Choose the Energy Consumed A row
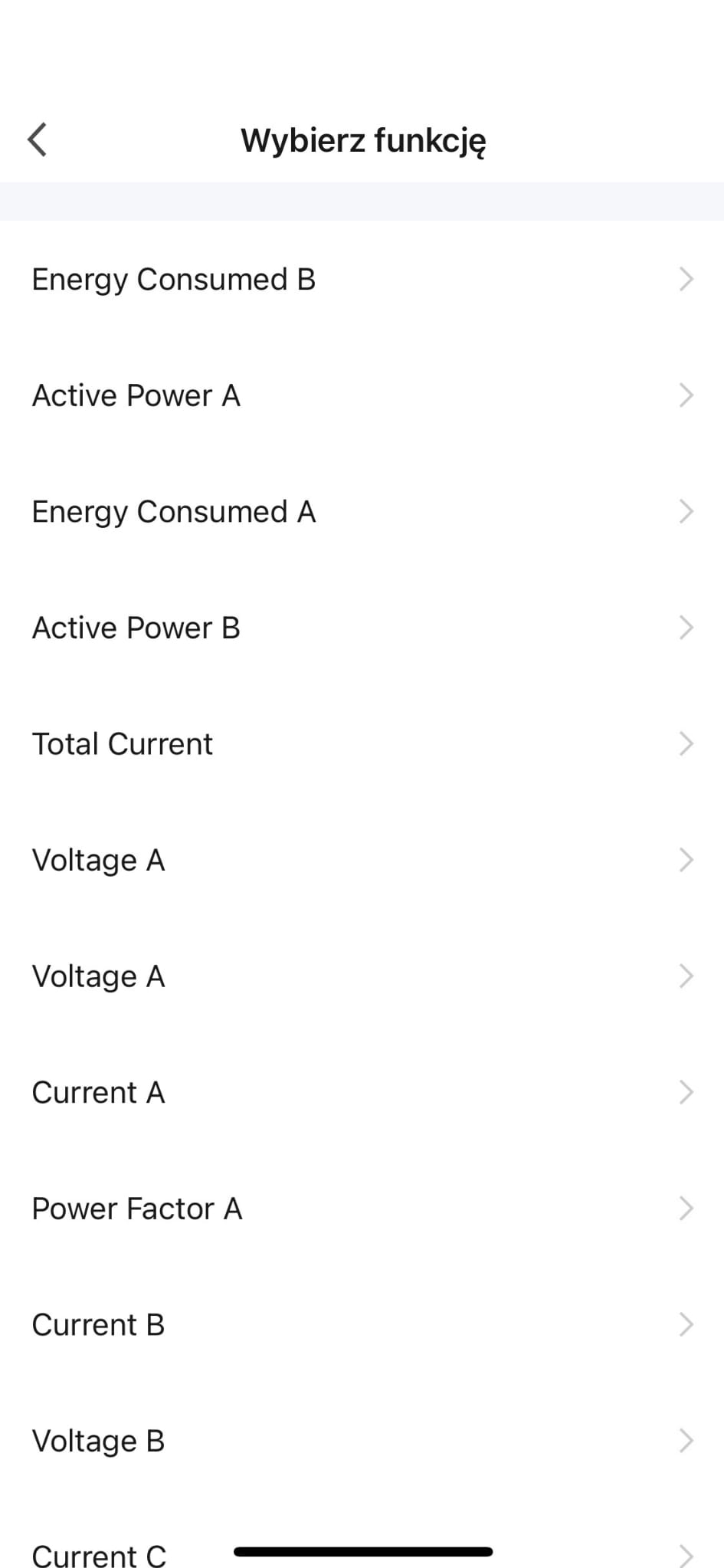724x1568 pixels. [x=362, y=512]
